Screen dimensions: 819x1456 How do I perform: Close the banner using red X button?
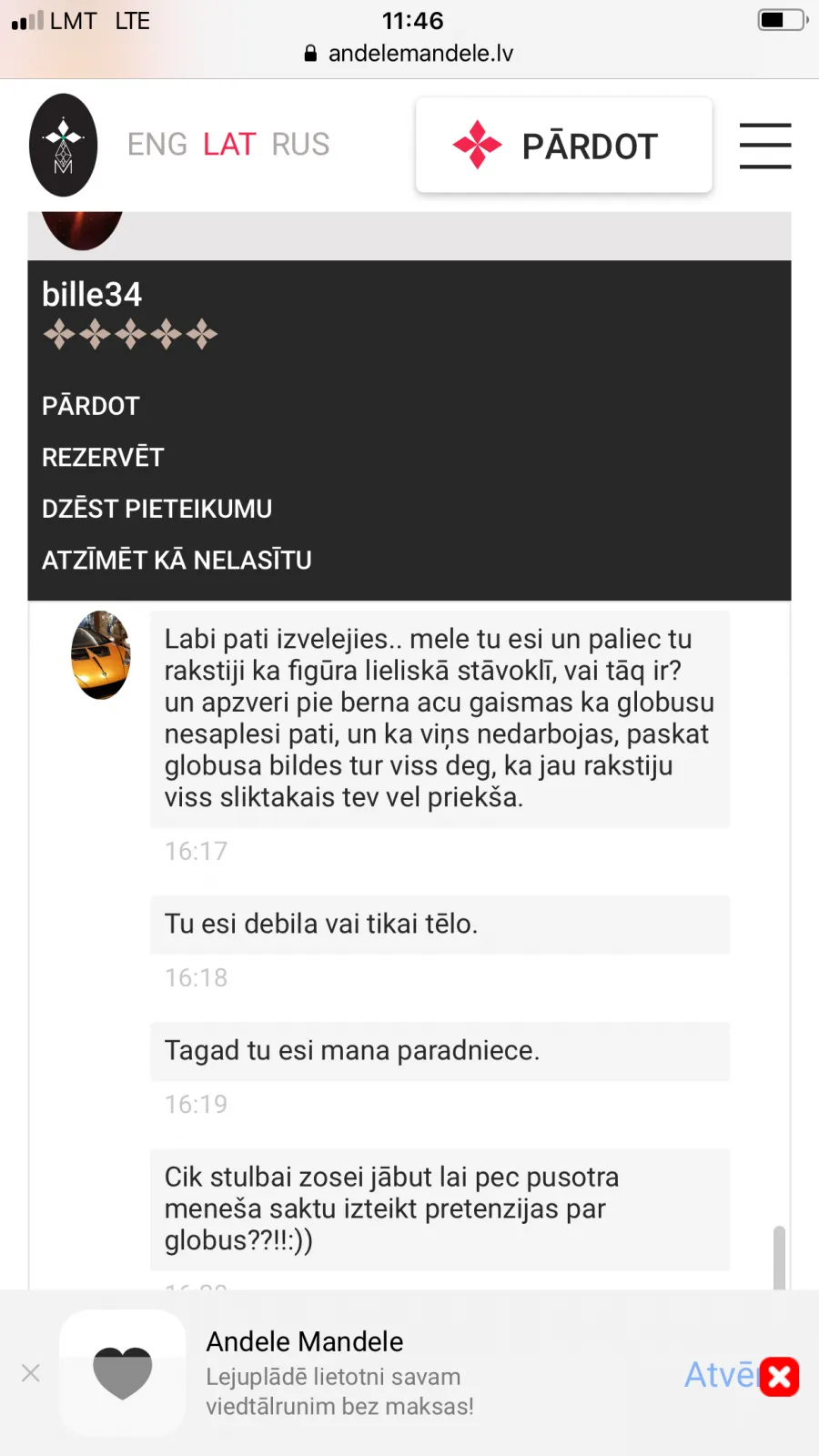(x=779, y=1376)
